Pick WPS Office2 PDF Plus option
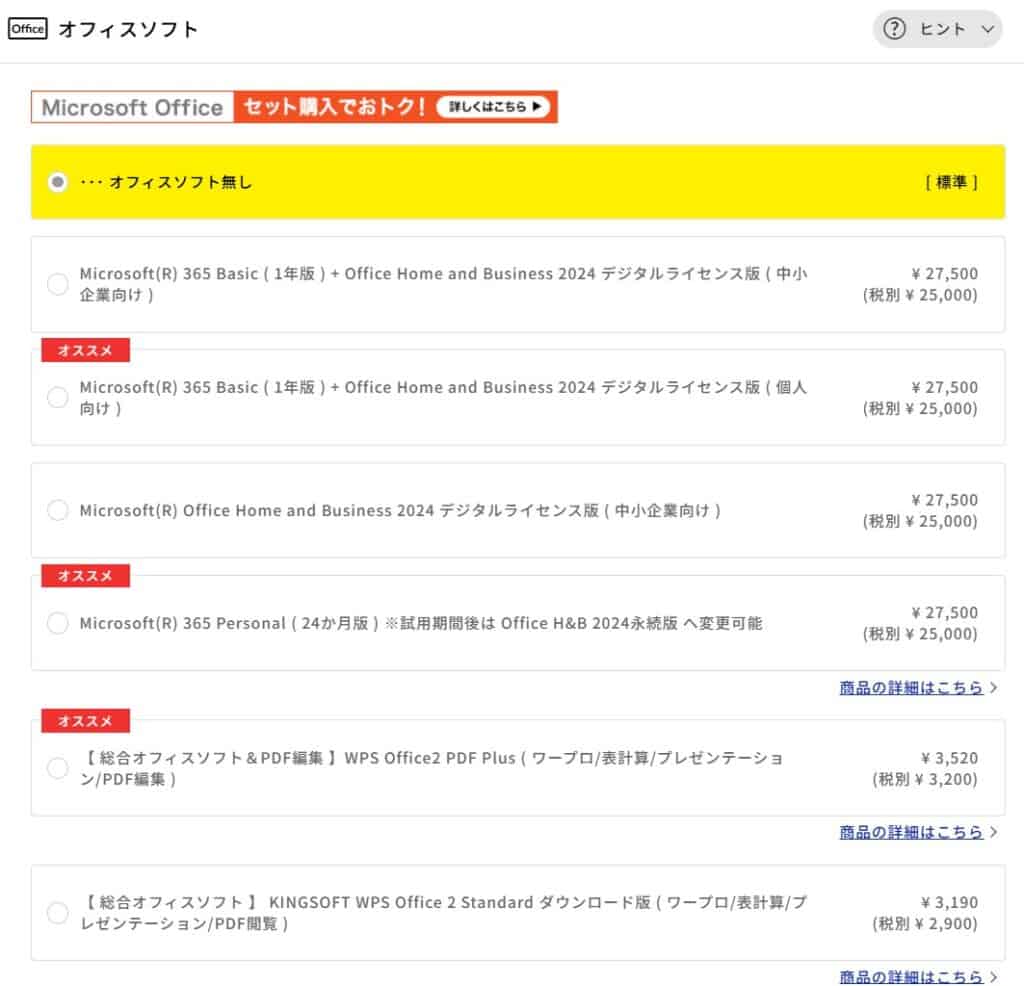The height and width of the screenshot is (986, 1024). [58, 768]
